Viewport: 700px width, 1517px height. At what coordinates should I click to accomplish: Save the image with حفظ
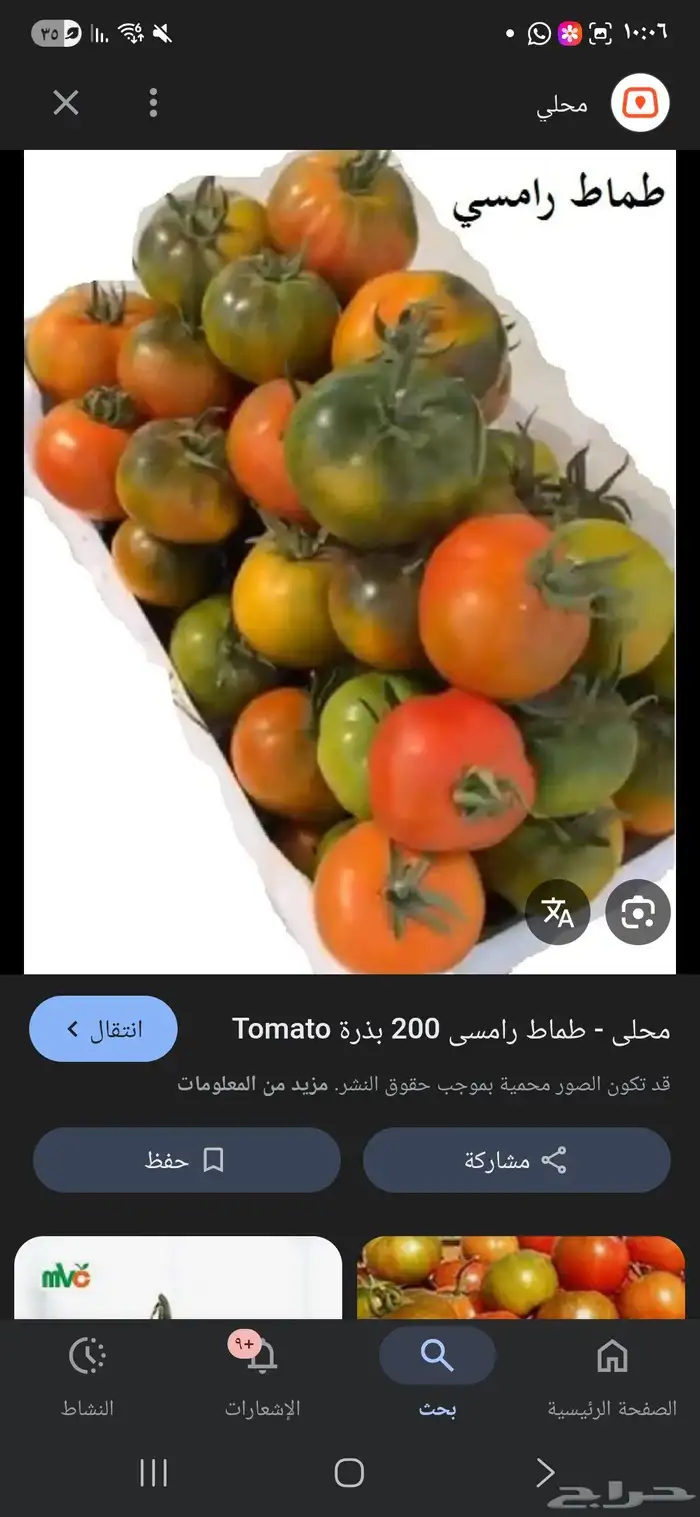187,1160
